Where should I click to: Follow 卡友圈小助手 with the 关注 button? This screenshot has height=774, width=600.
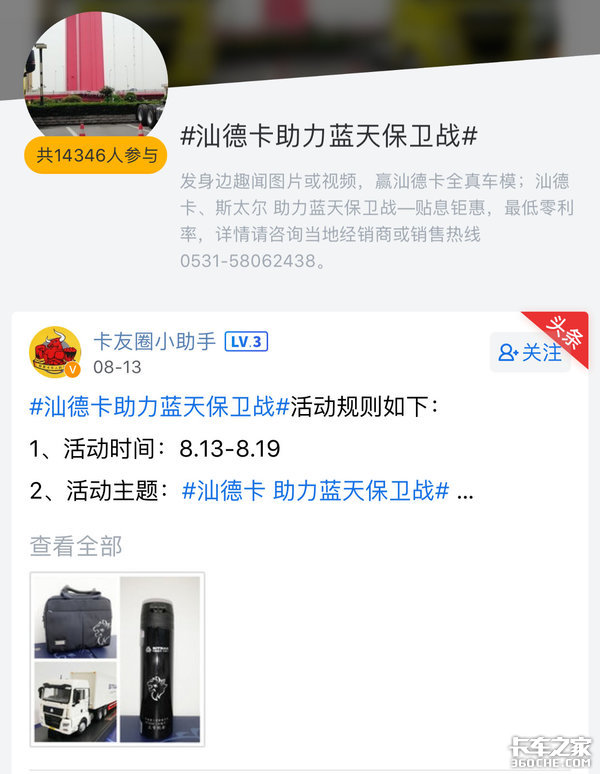point(530,352)
